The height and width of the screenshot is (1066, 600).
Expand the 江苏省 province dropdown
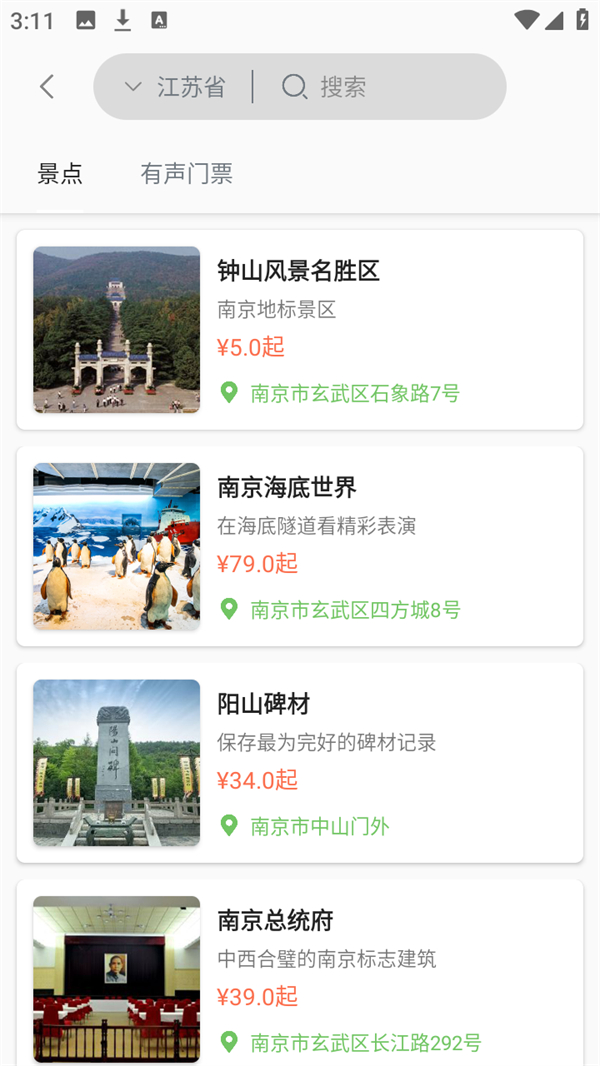pos(176,87)
